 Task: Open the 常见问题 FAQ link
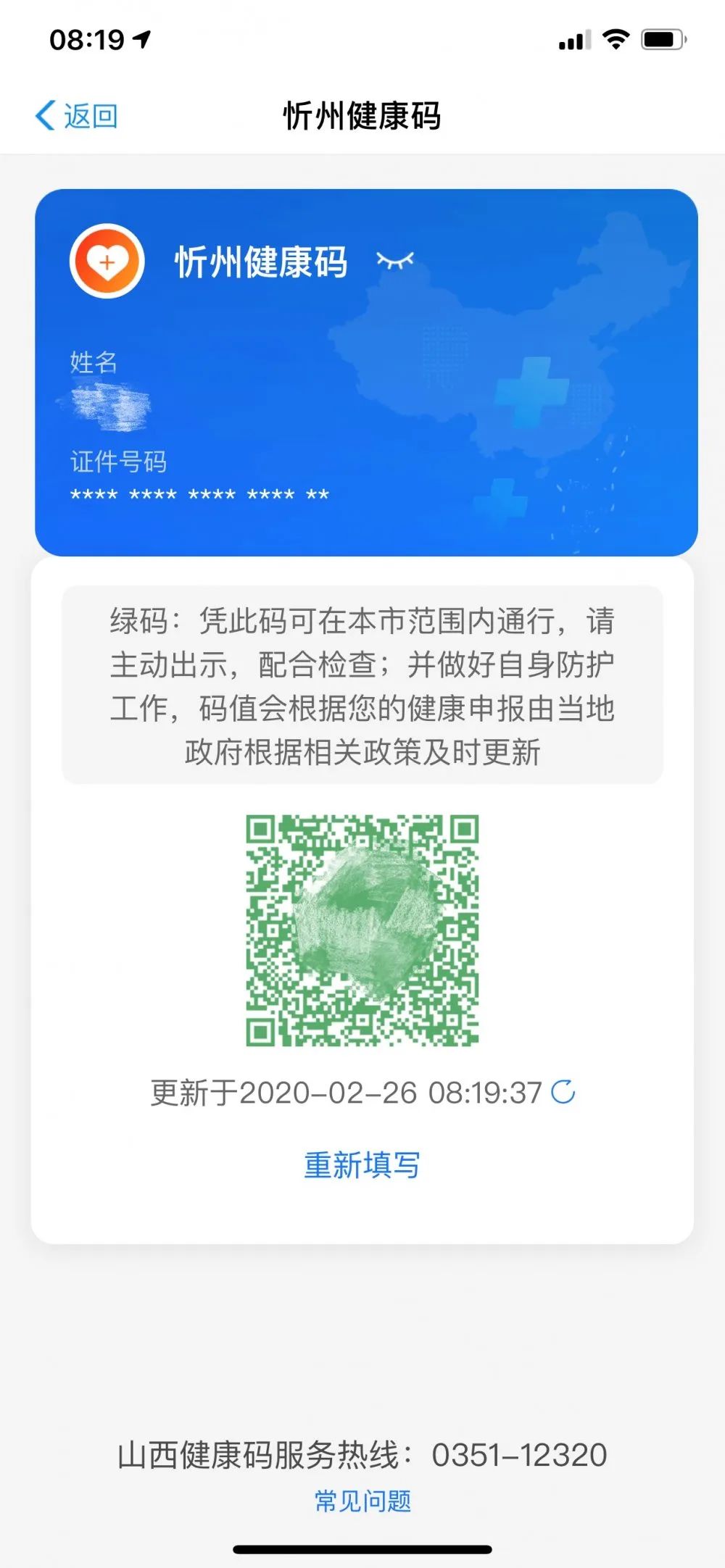point(362,1501)
